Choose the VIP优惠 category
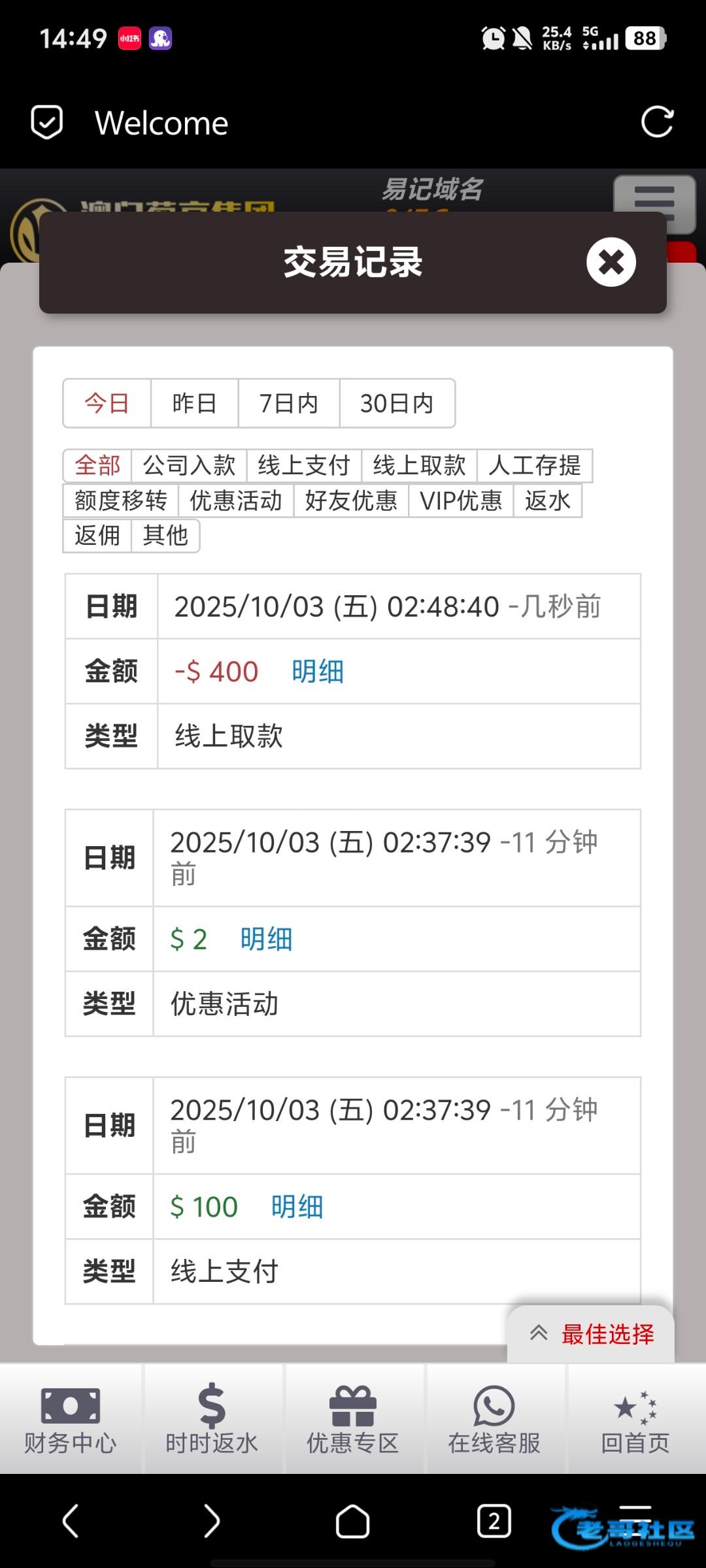The image size is (706, 1568). [x=461, y=500]
